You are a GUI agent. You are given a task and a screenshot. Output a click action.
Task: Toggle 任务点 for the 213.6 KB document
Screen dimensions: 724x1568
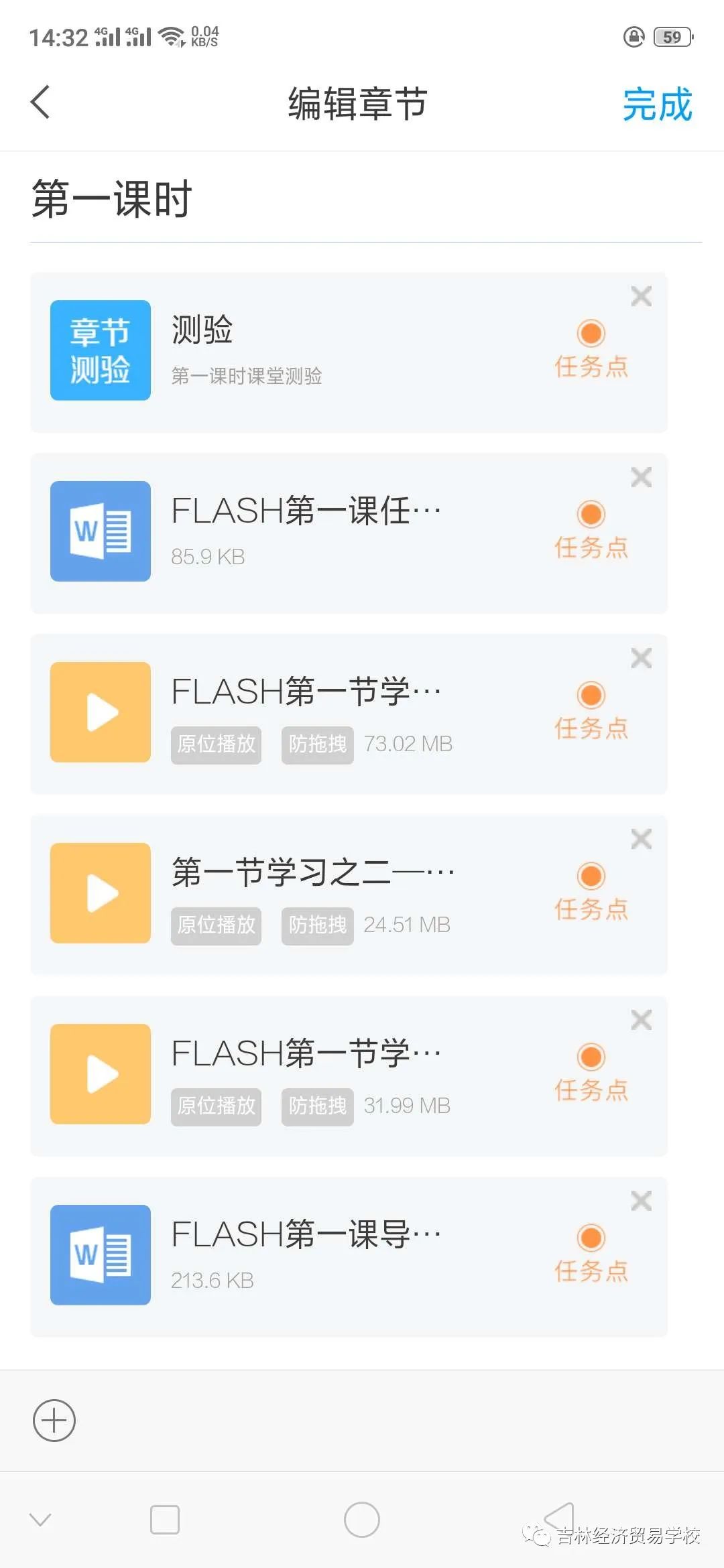pos(591,1253)
